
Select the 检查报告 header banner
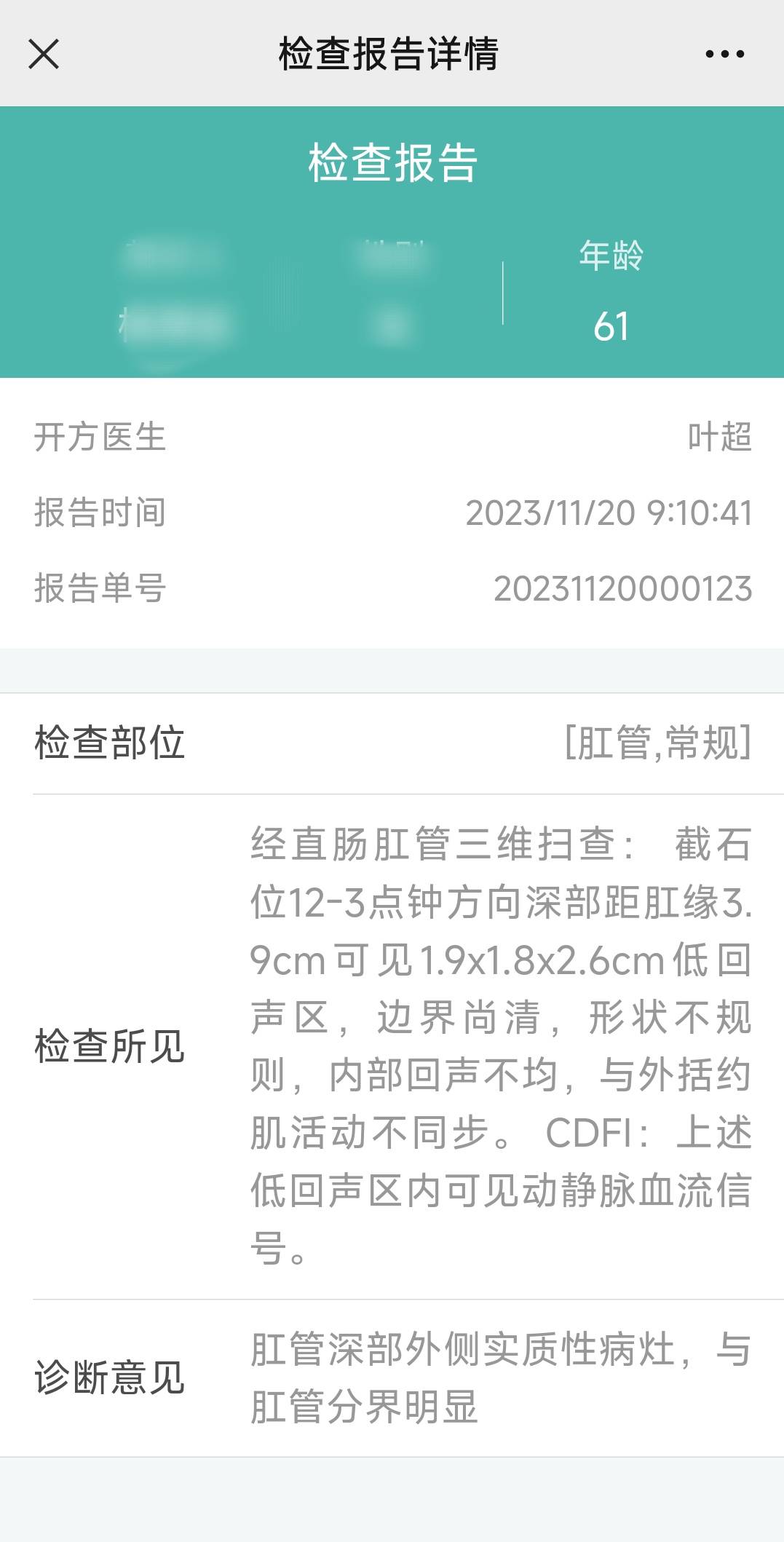point(392,162)
